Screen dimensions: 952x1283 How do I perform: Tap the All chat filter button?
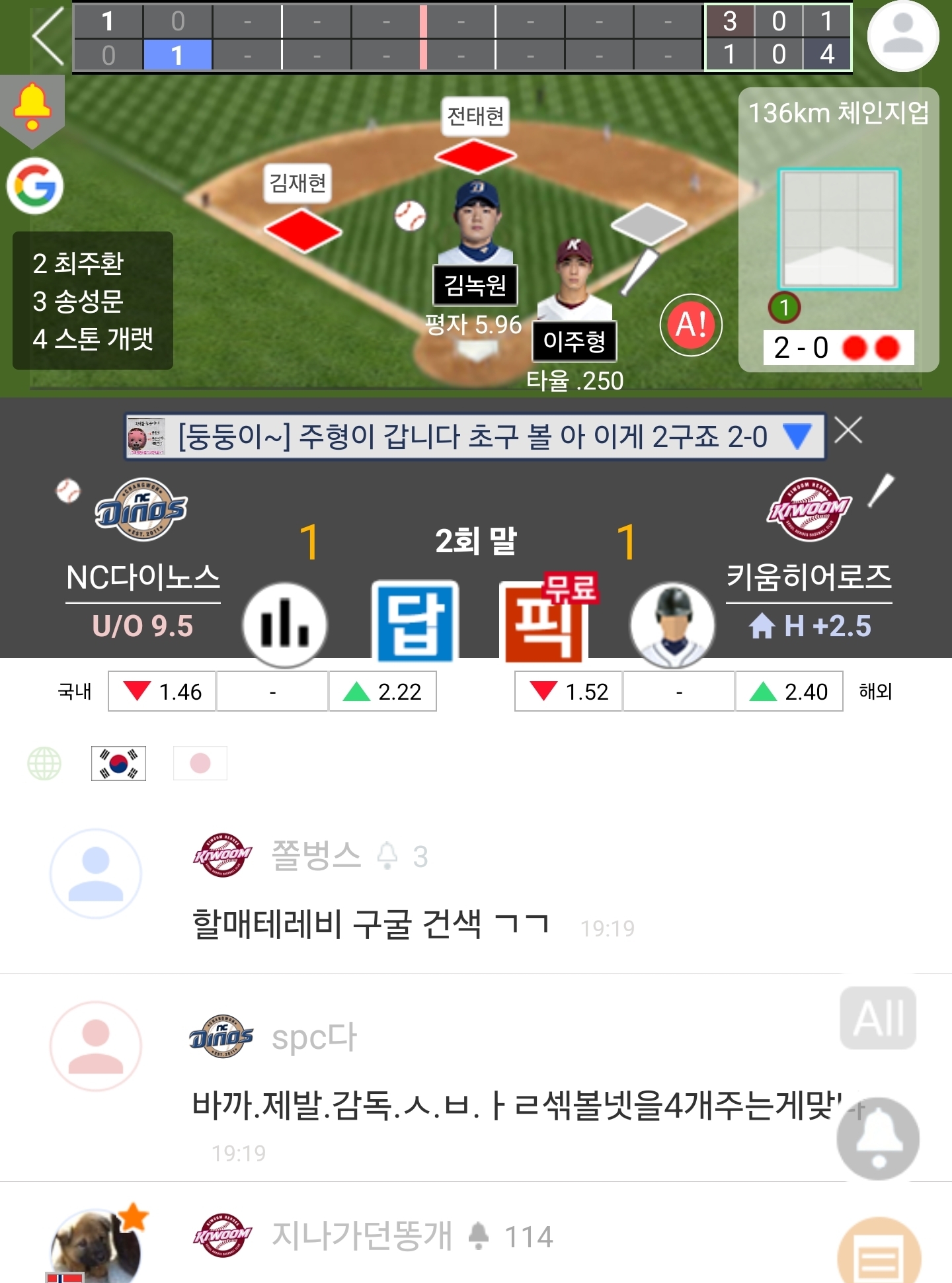tap(878, 1018)
